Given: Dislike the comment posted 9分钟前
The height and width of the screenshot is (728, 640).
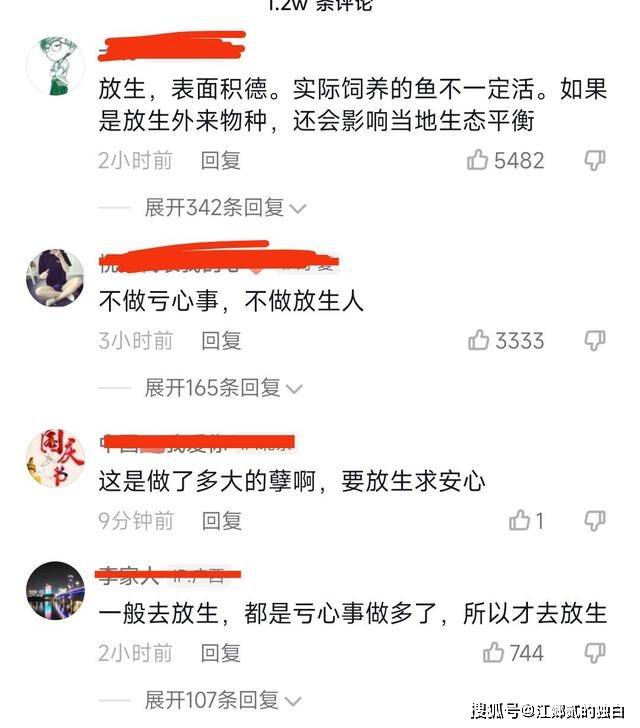Looking at the screenshot, I should pyautogui.click(x=595, y=521).
